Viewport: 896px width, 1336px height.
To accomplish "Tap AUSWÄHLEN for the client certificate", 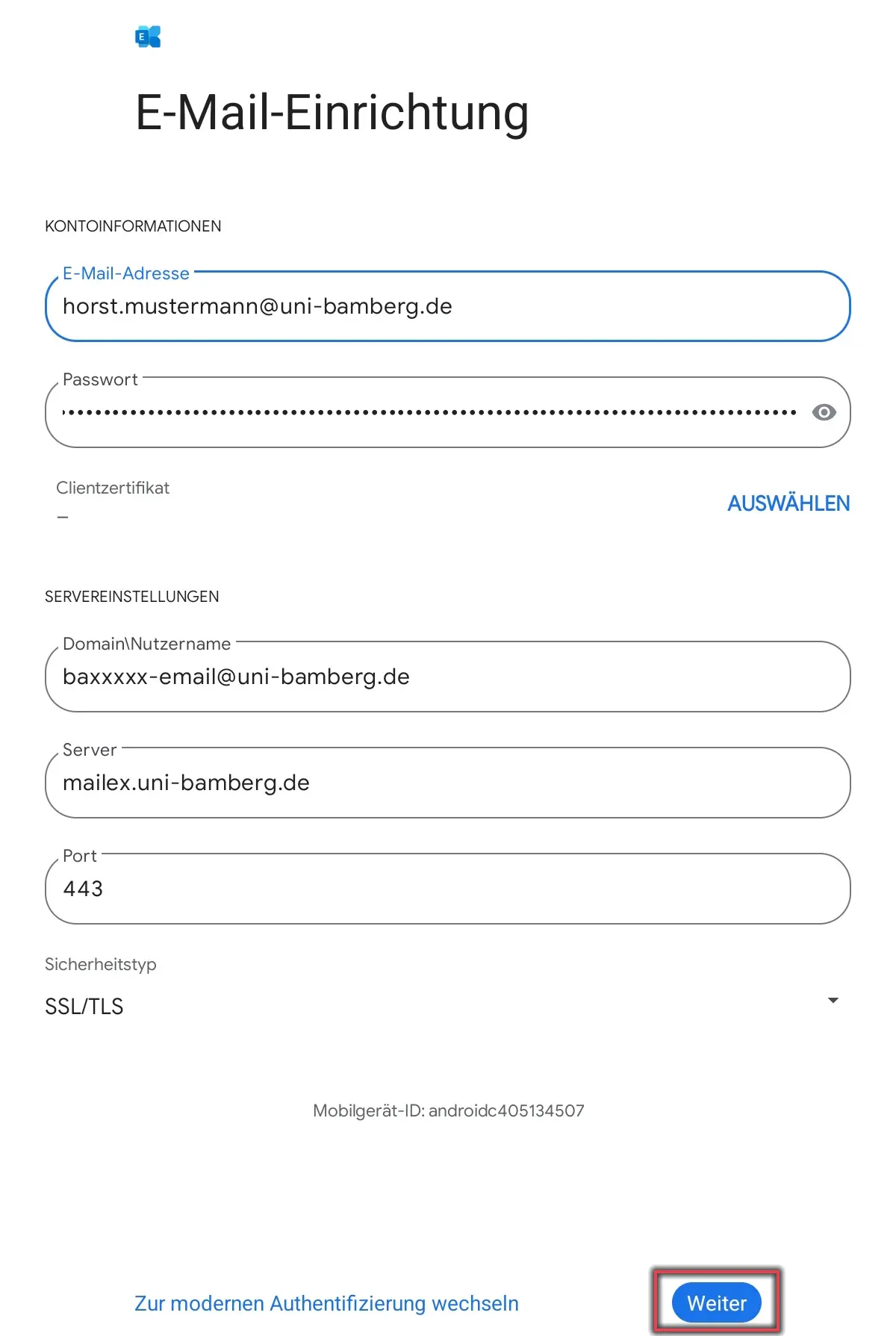I will tap(788, 503).
